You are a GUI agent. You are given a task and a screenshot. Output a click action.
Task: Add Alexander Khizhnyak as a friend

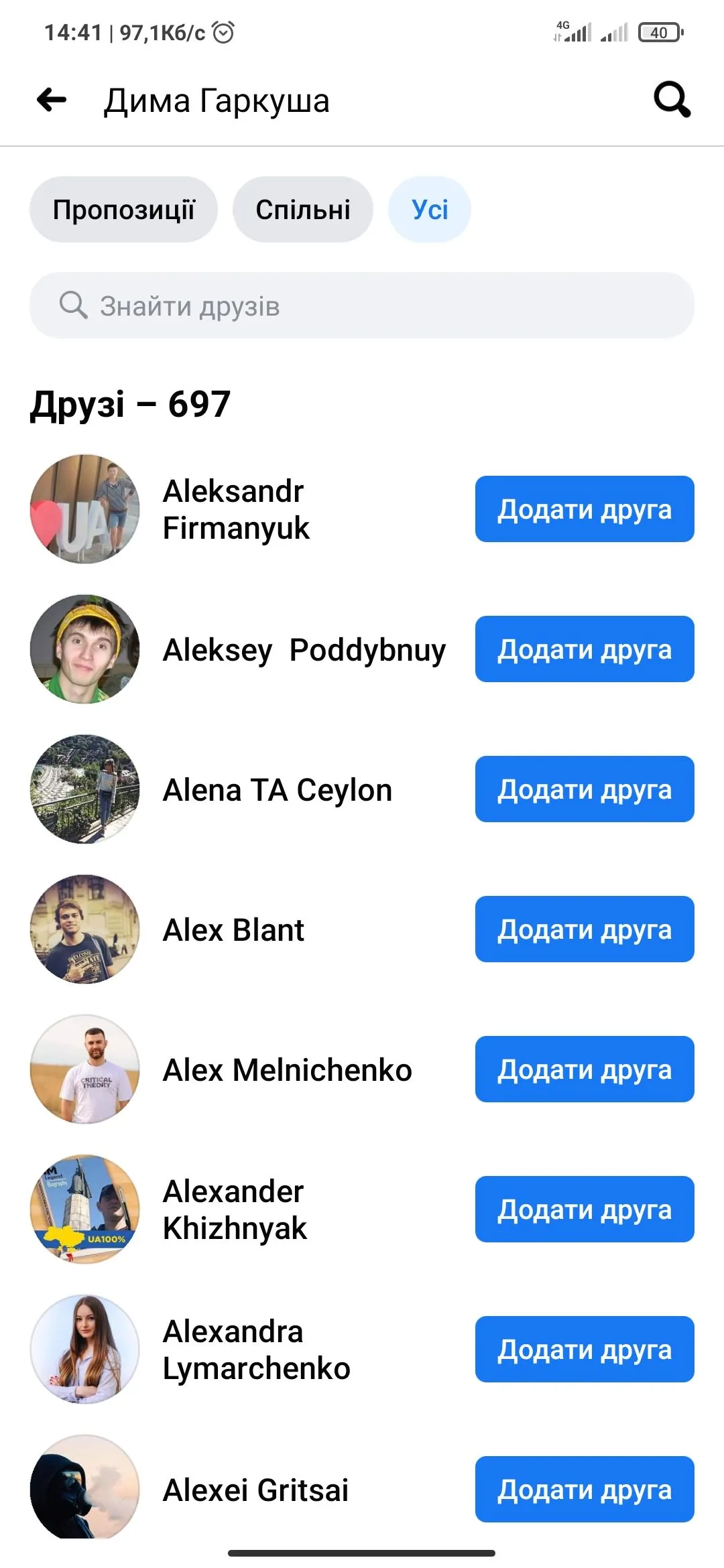(583, 1210)
